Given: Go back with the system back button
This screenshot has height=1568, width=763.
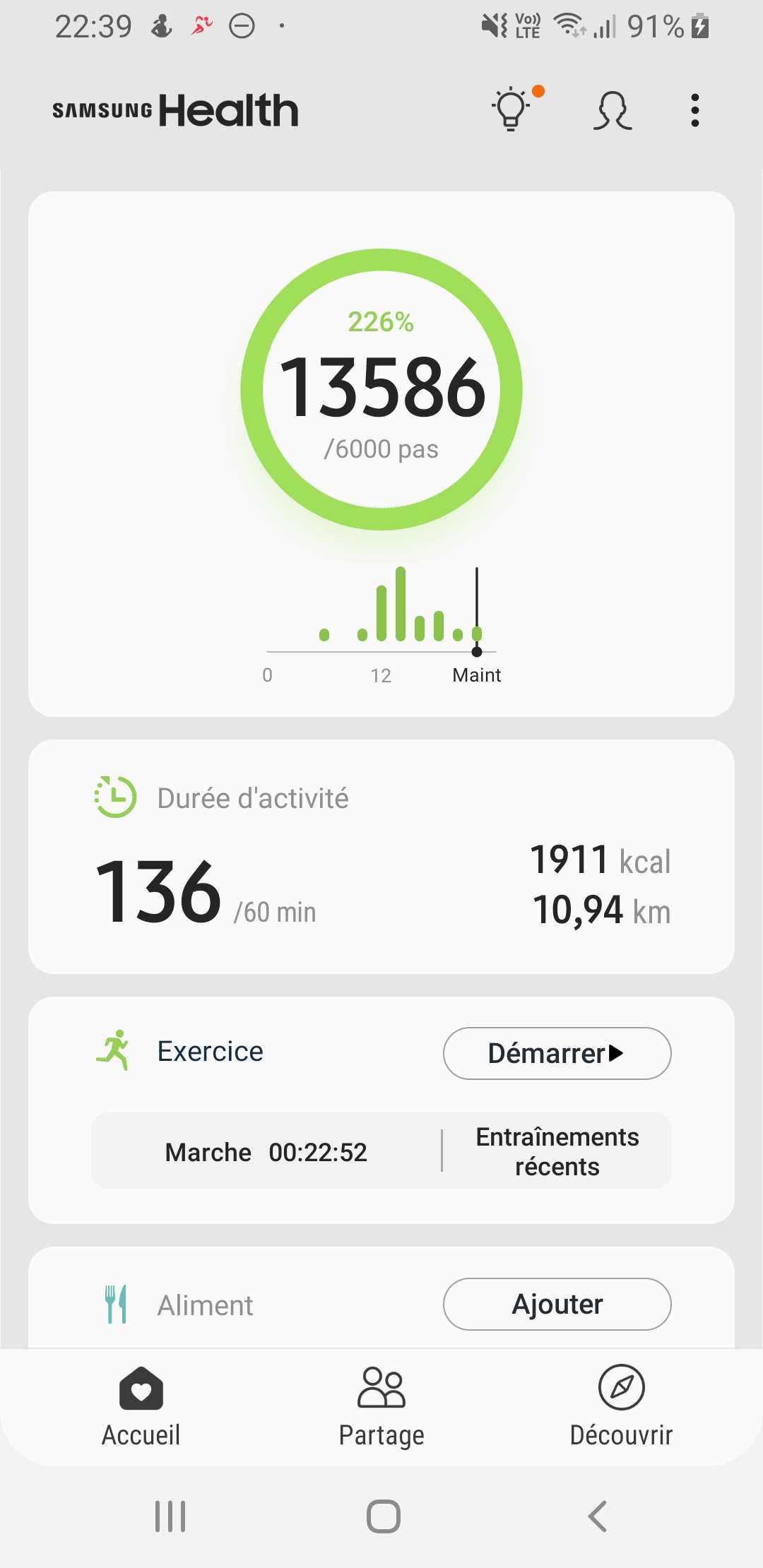Looking at the screenshot, I should coord(598,1516).
